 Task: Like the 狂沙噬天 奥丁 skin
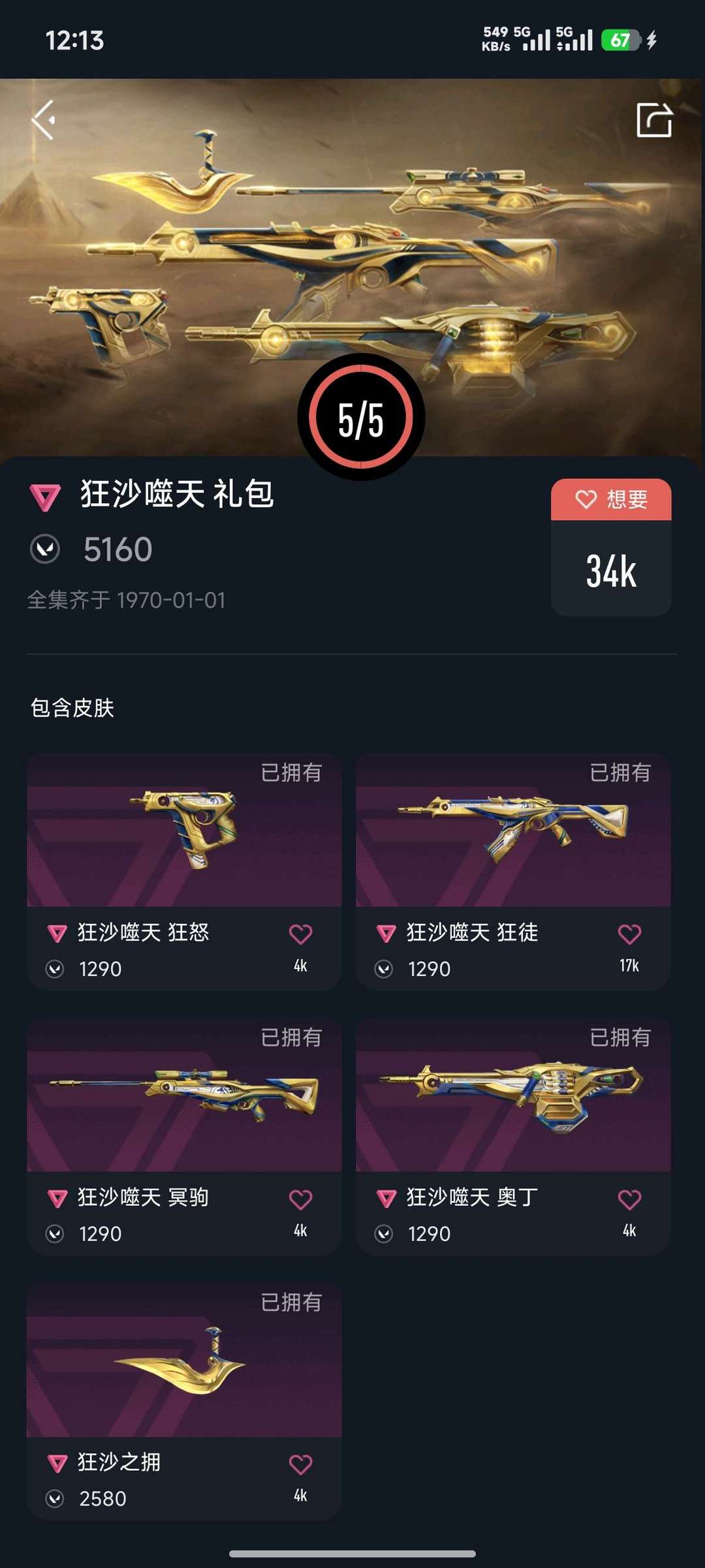(629, 1199)
